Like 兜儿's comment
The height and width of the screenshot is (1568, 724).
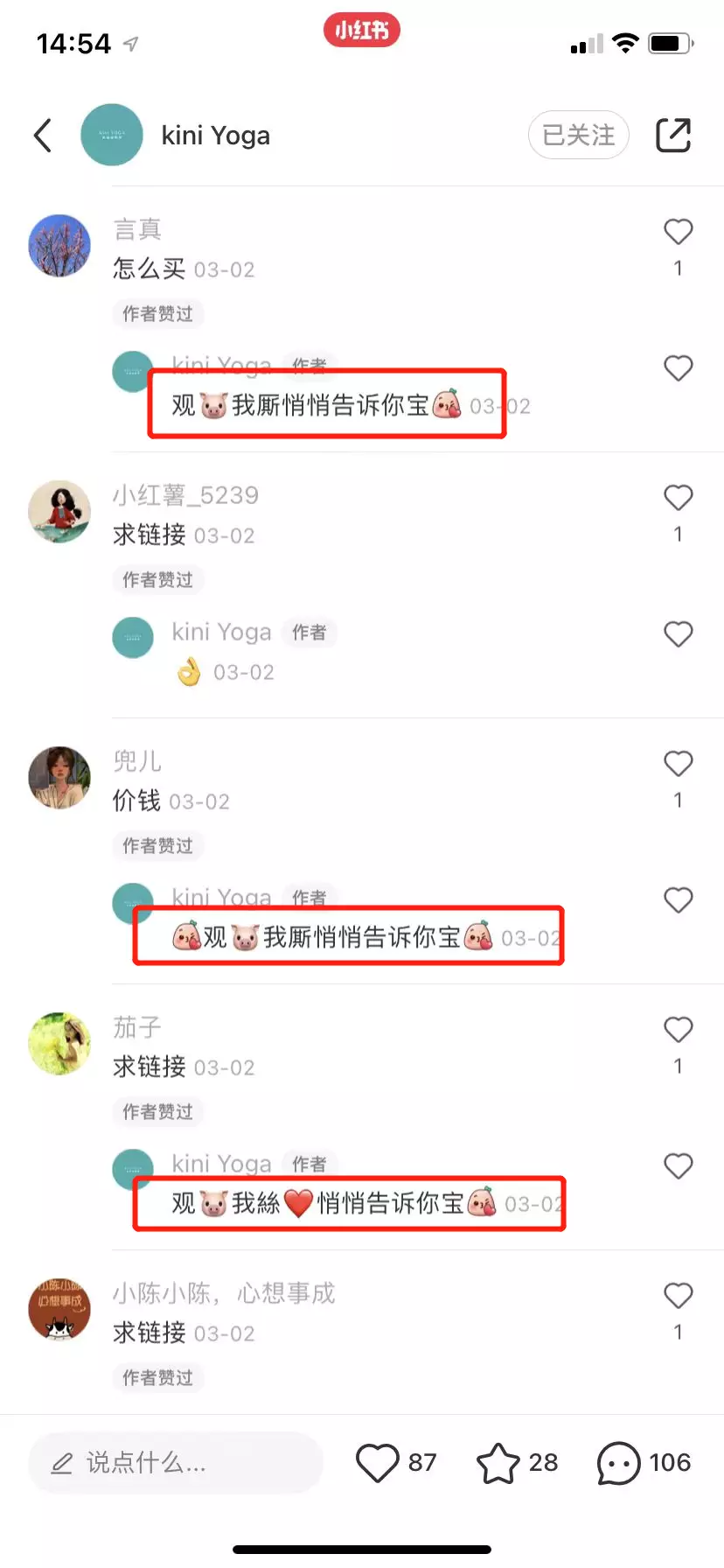pyautogui.click(x=678, y=764)
